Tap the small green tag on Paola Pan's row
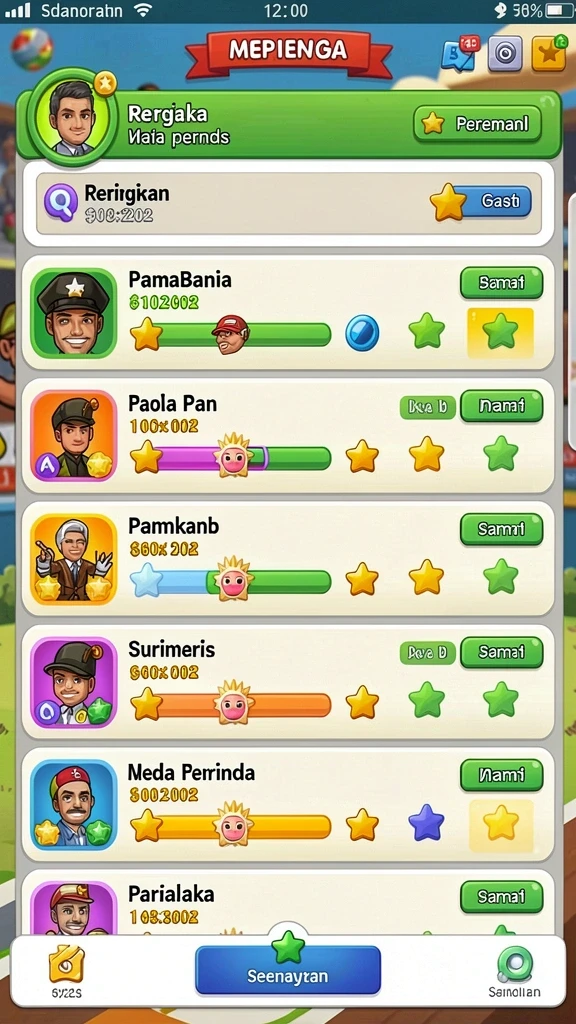Image resolution: width=576 pixels, height=1024 pixels. pos(427,407)
